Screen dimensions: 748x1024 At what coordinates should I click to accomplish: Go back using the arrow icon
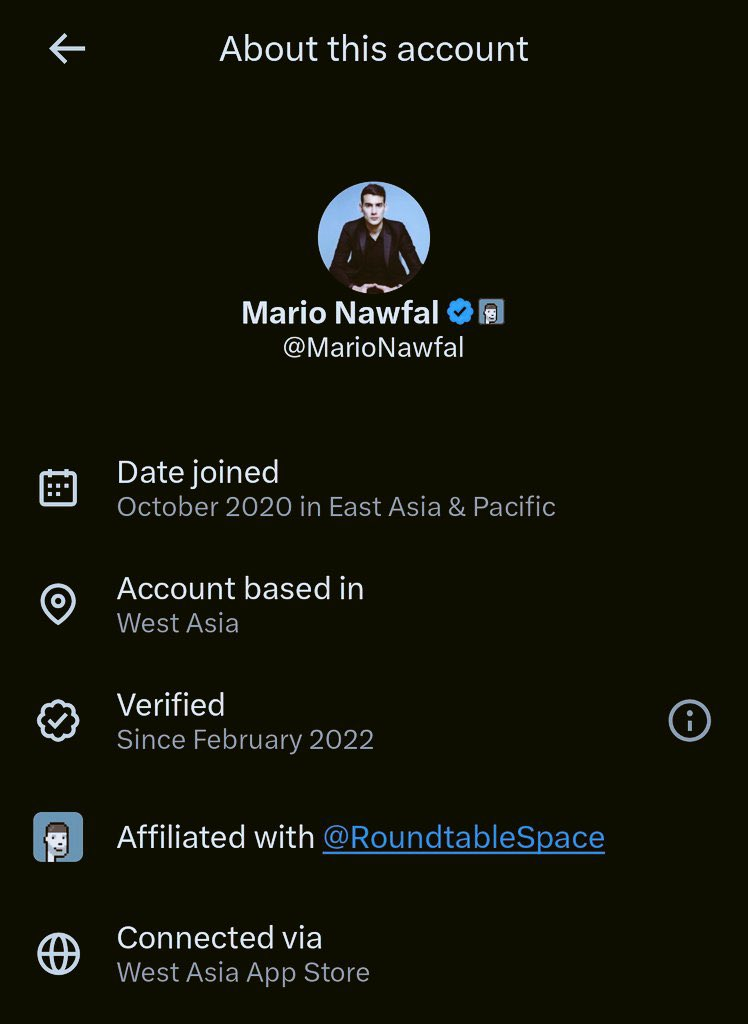click(67, 49)
